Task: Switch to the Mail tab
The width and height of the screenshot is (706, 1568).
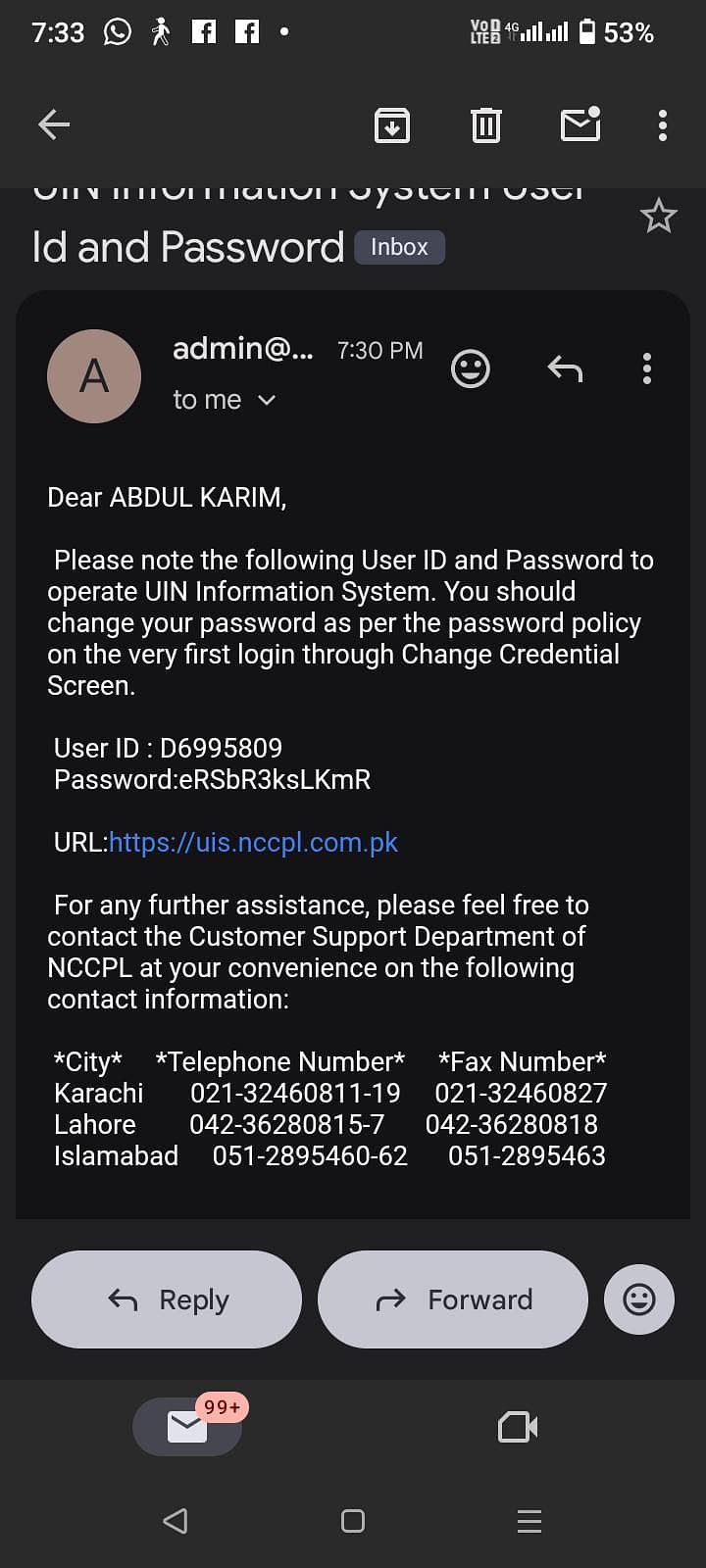Action: point(187,1427)
